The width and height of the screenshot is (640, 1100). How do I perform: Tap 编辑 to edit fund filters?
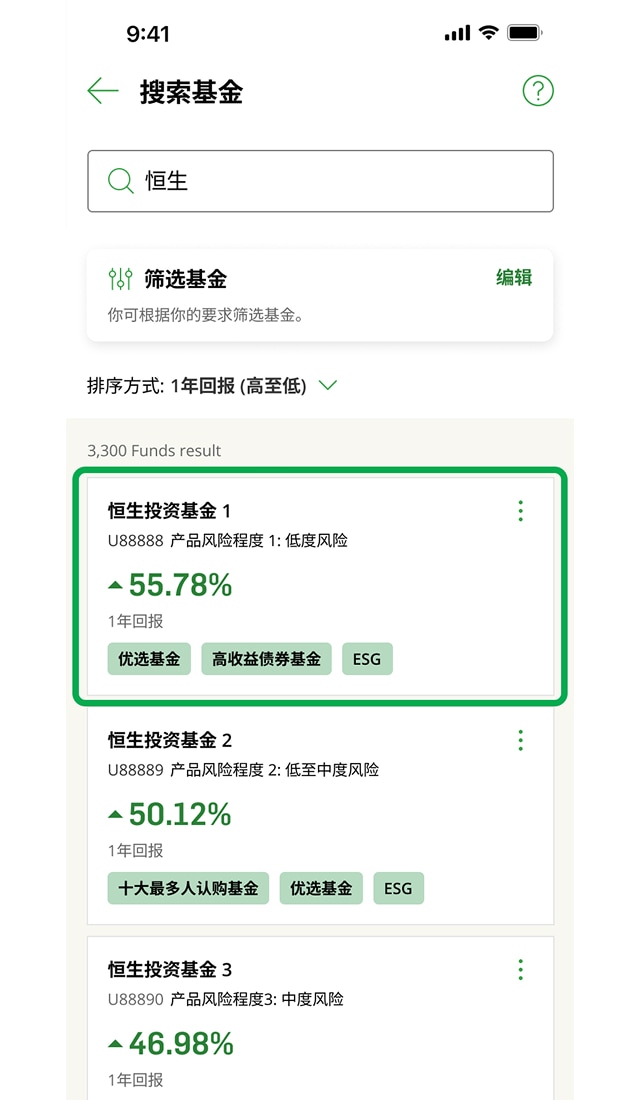click(x=514, y=278)
